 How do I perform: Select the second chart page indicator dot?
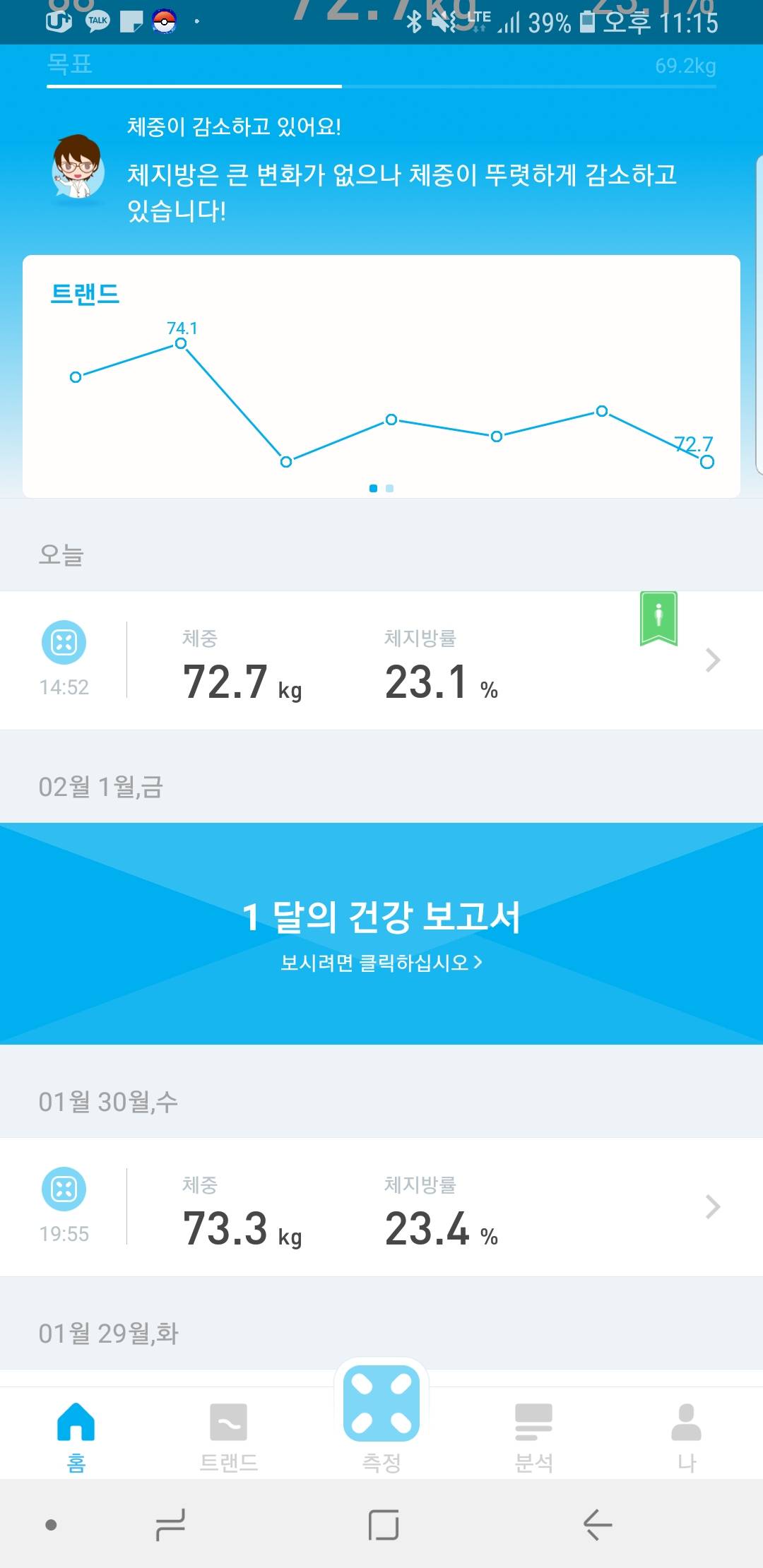point(390,488)
